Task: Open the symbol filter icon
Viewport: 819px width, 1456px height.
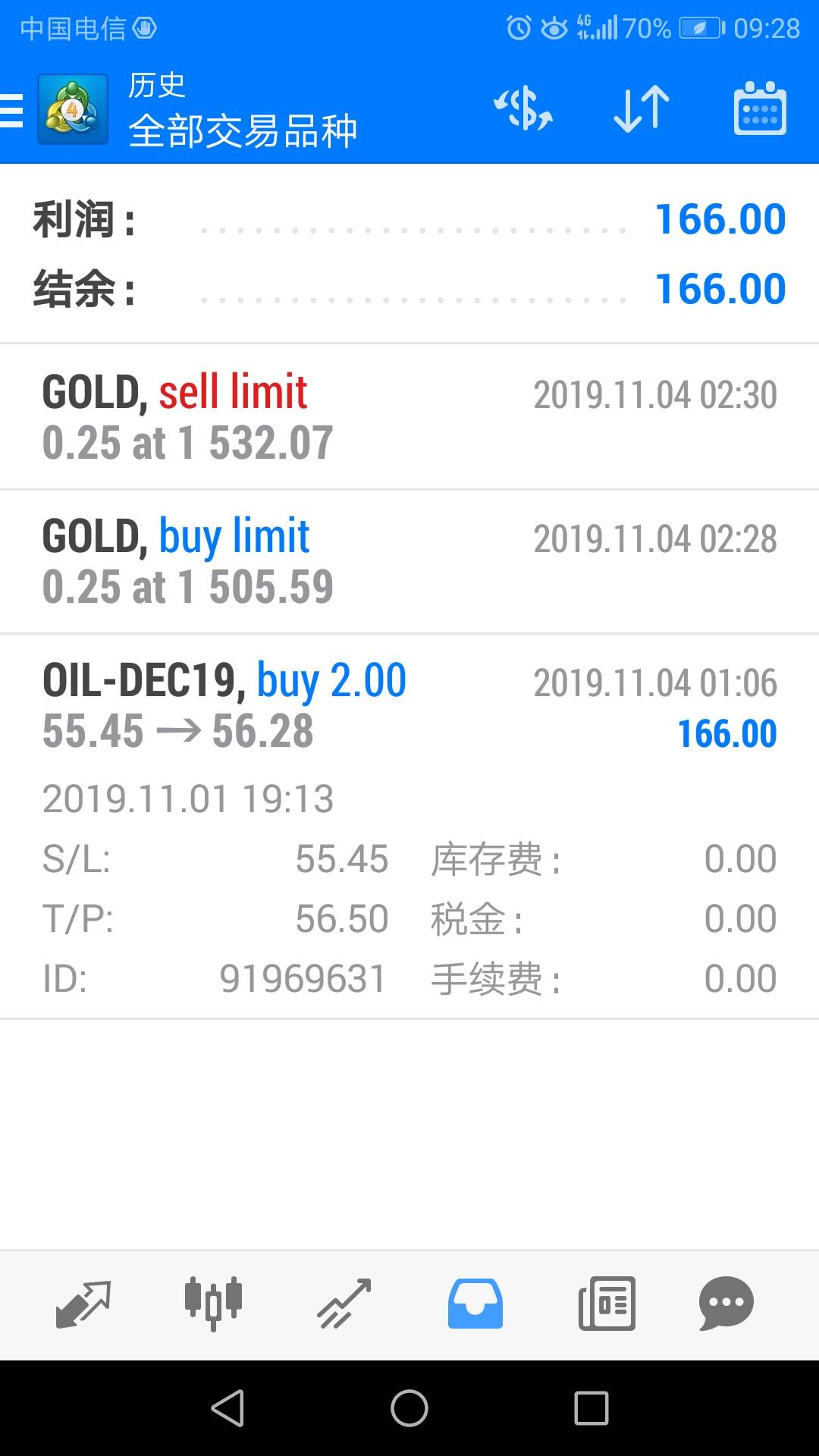Action: [x=523, y=109]
